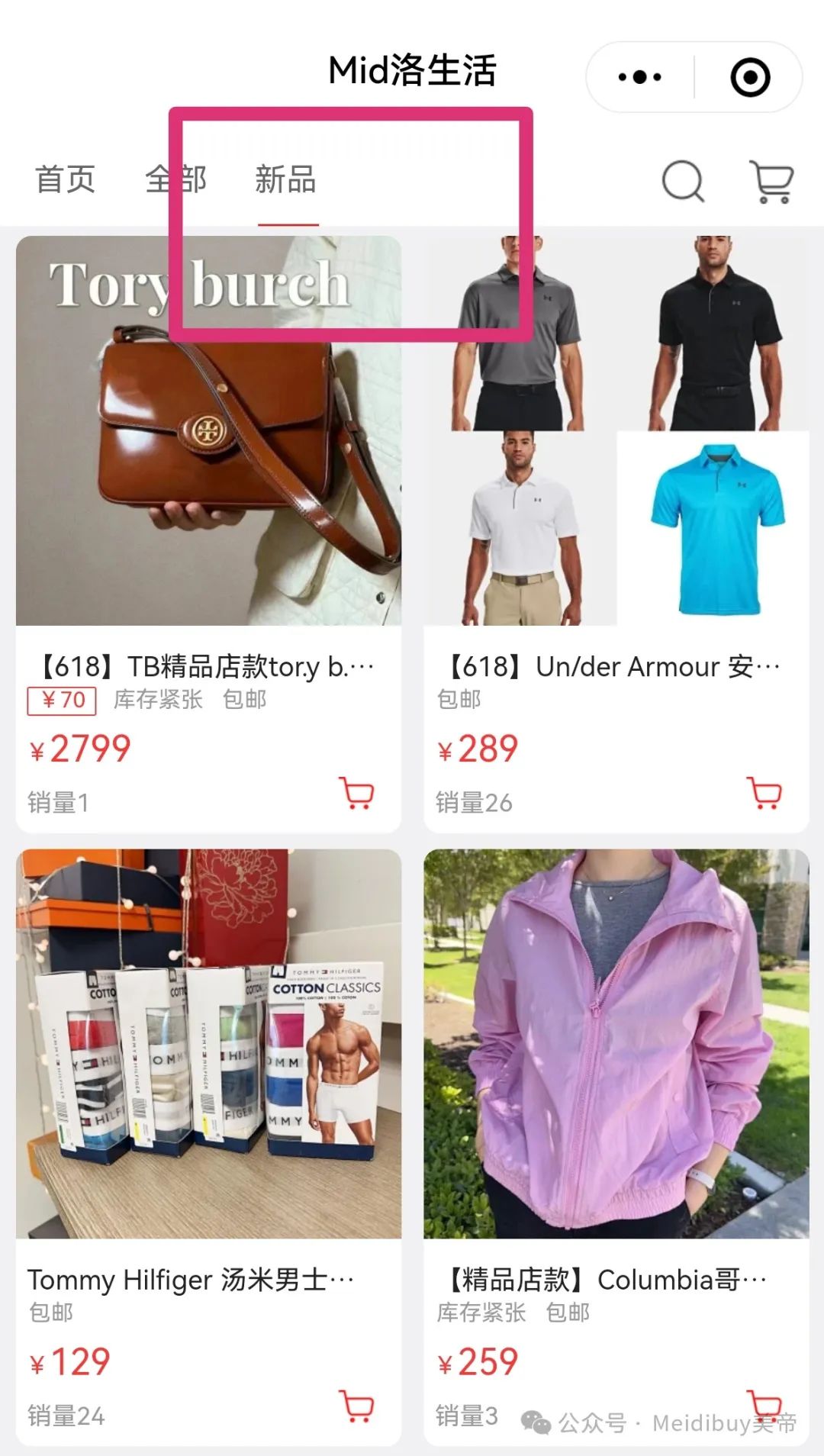
Task: Close the mini program with the circle button
Action: [x=750, y=77]
